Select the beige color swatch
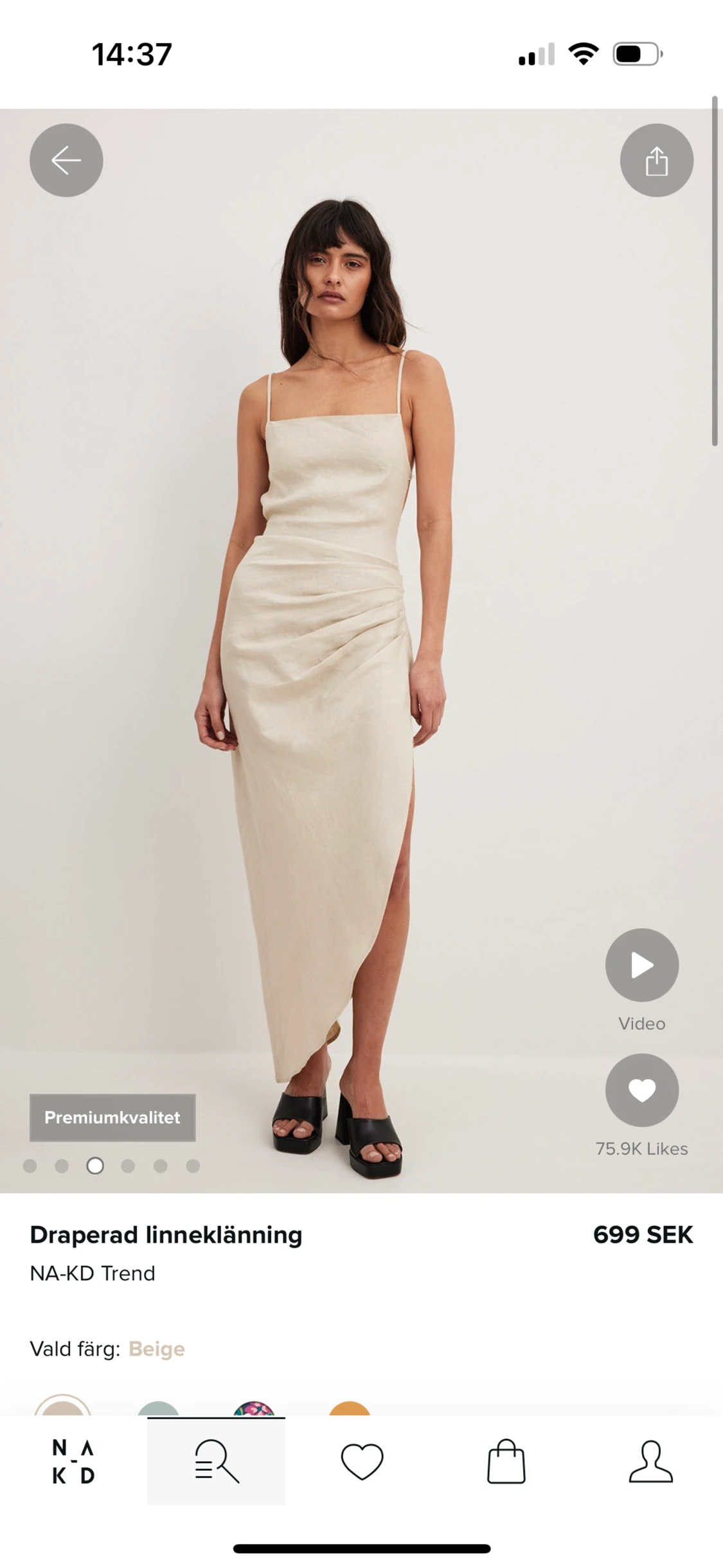Viewport: 723px width, 1568px height. 62,1406
